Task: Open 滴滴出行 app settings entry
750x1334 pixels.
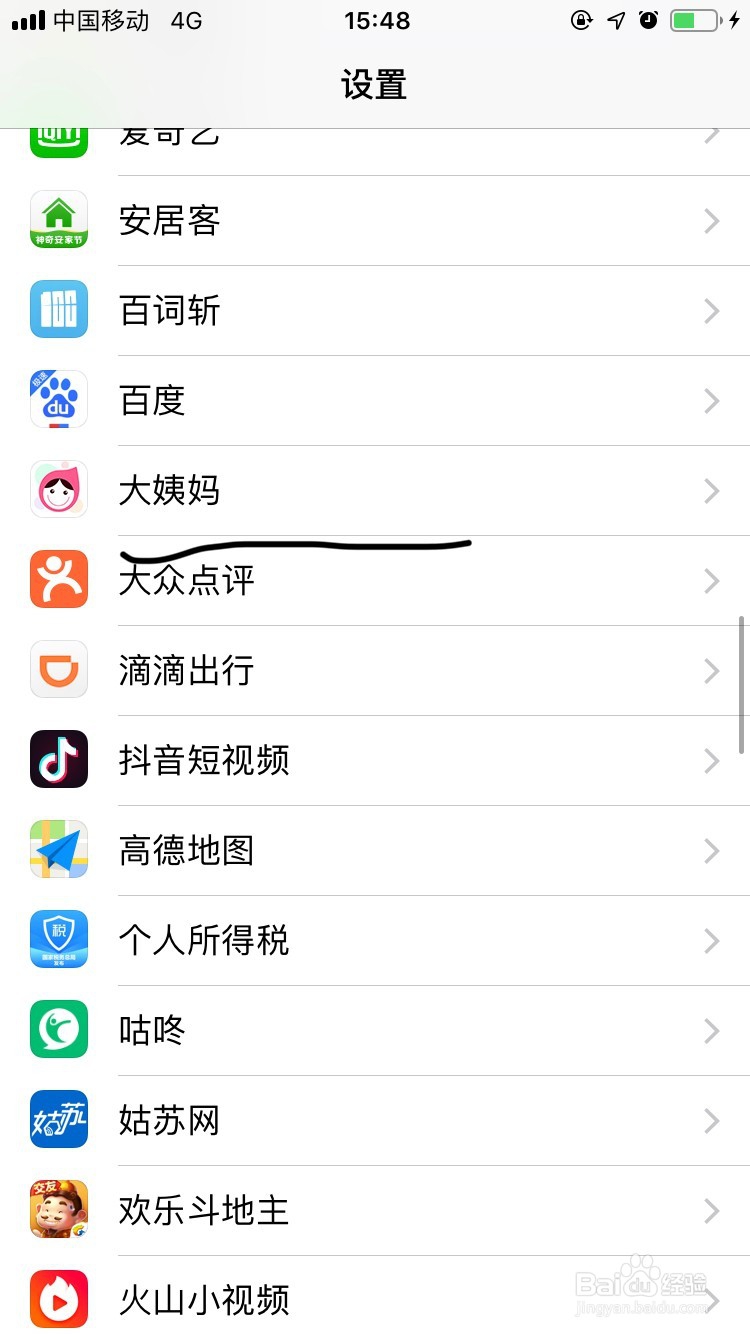Action: coord(375,670)
